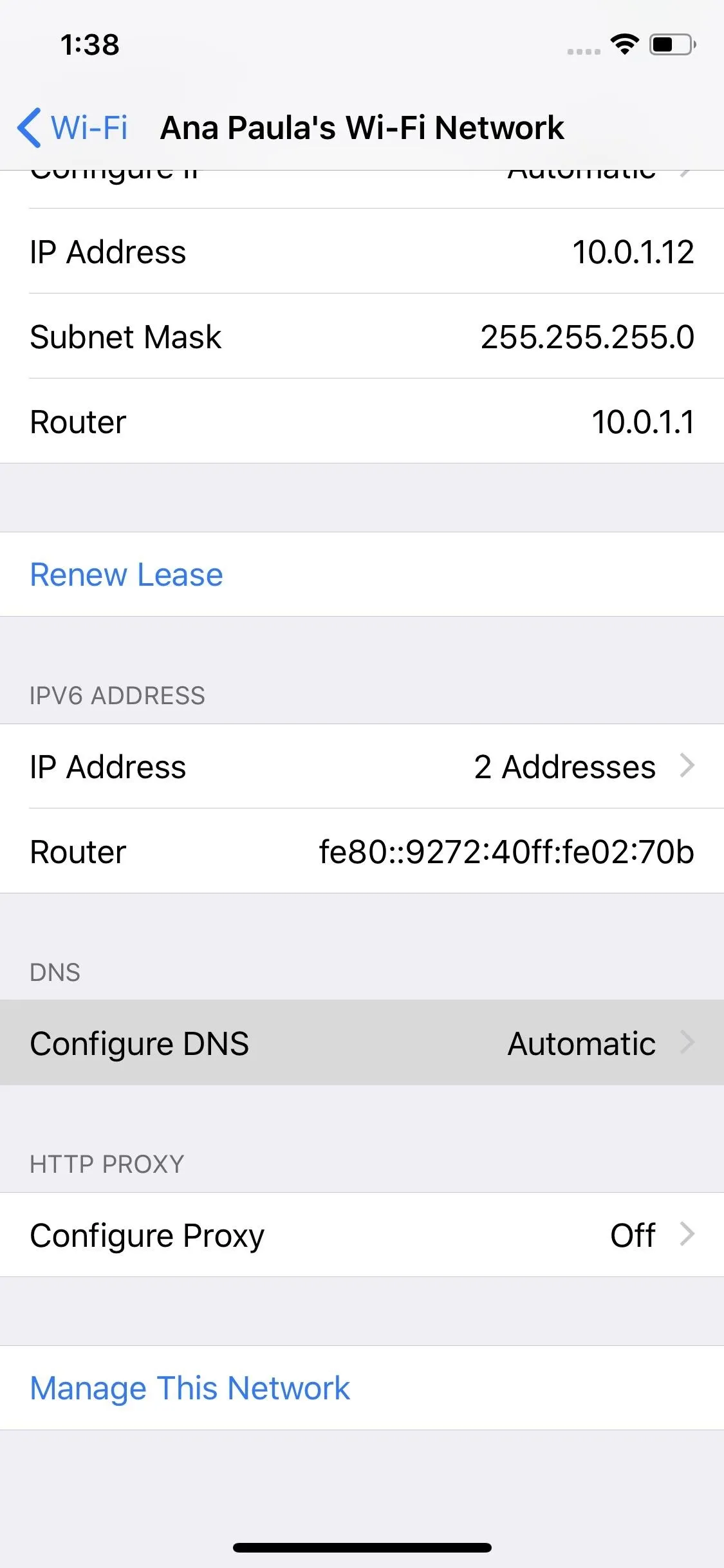Go back to Wi-Fi settings
724x1568 pixels.
(72, 127)
